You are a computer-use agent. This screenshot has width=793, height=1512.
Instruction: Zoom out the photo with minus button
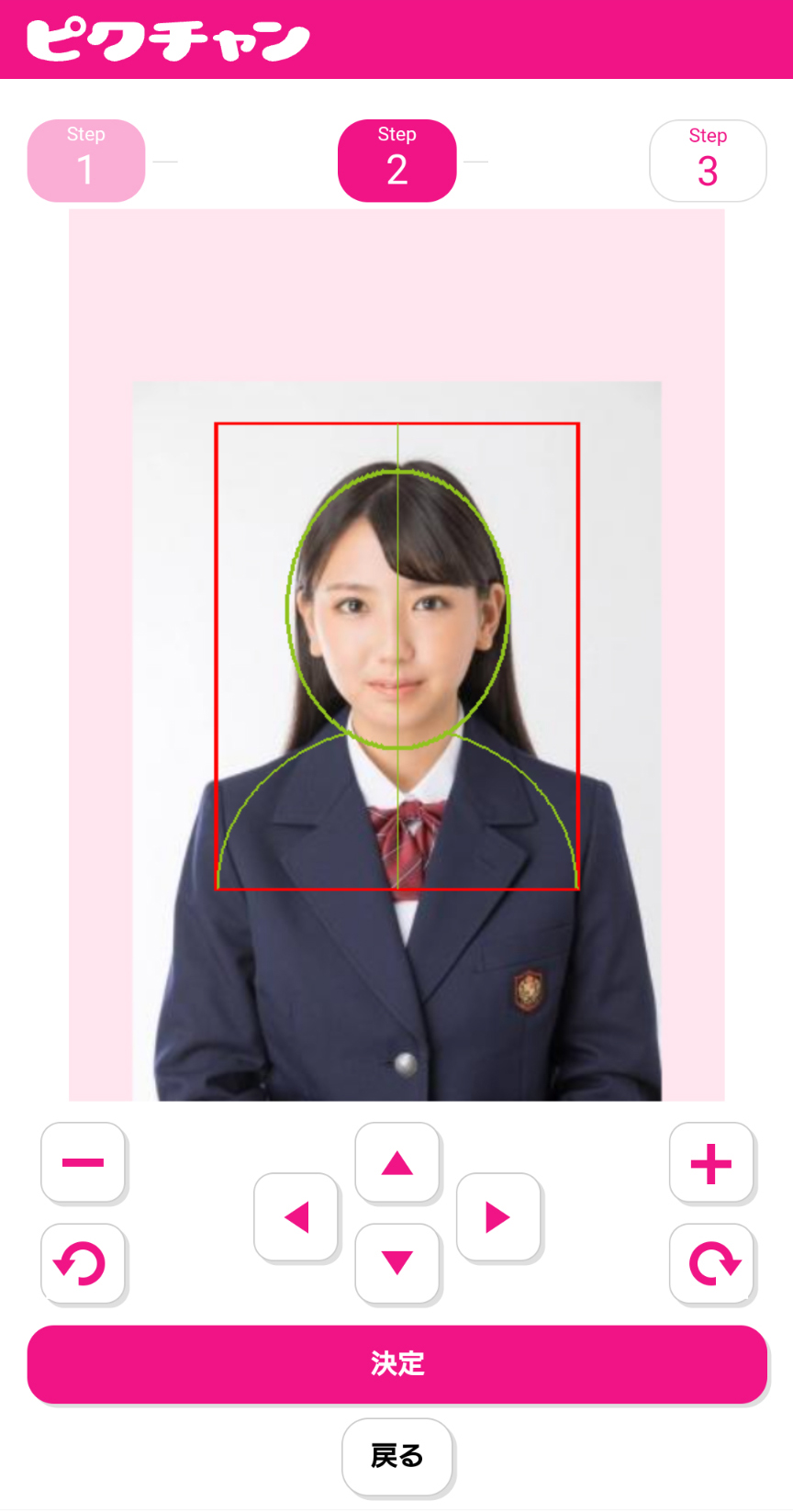coord(83,1162)
